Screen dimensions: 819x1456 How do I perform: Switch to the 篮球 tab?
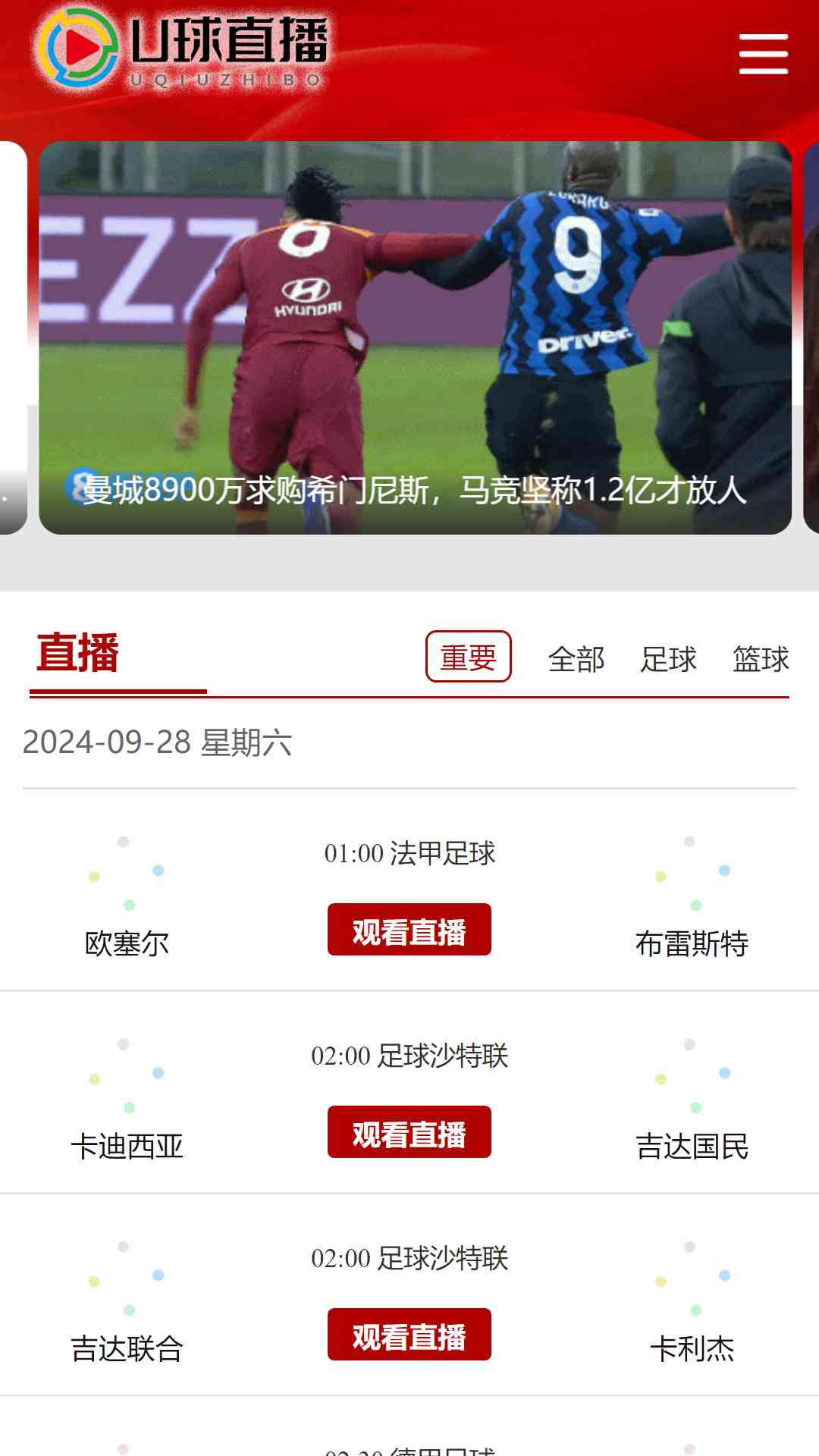pyautogui.click(x=761, y=659)
